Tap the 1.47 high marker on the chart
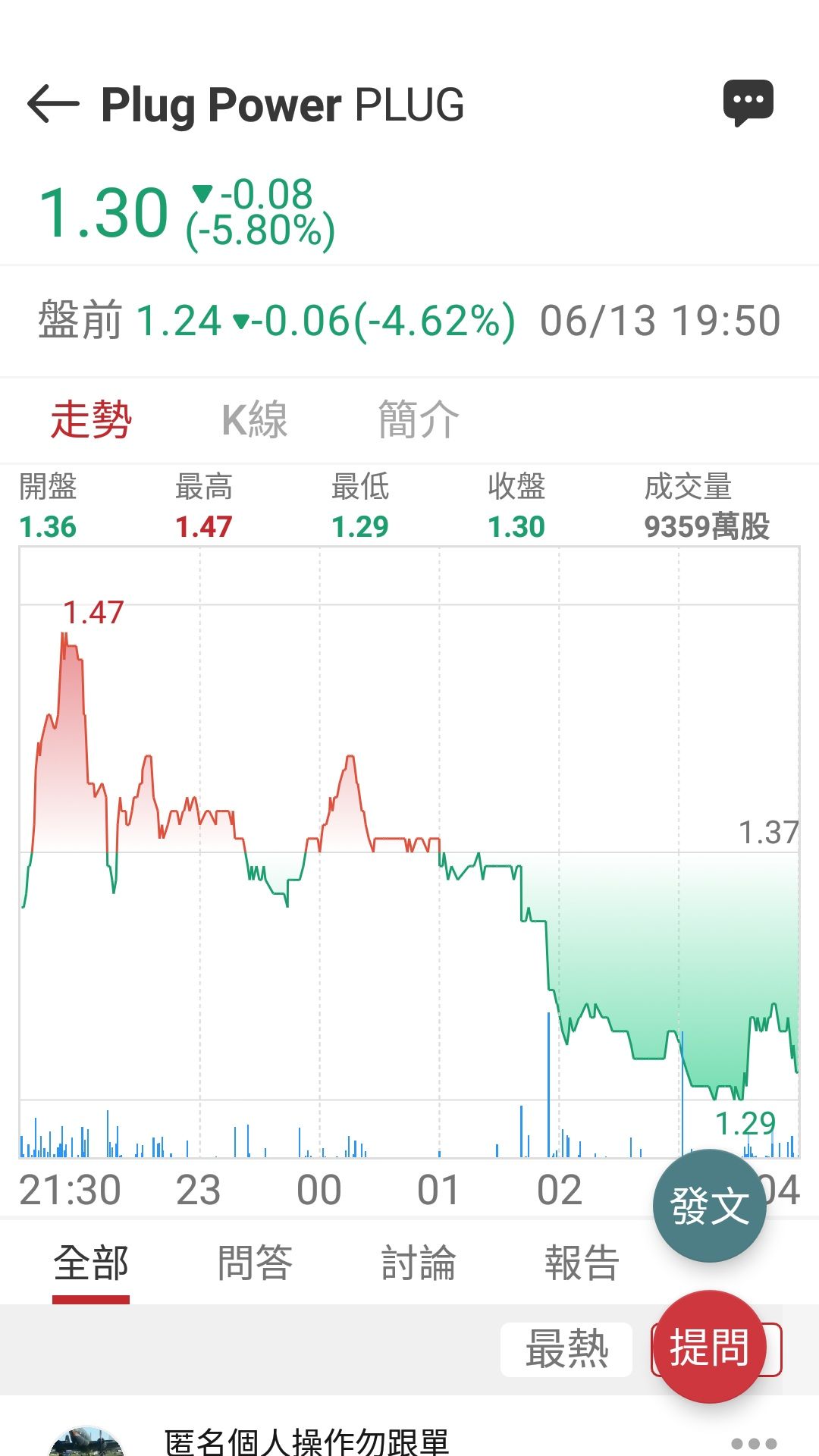 (x=93, y=611)
